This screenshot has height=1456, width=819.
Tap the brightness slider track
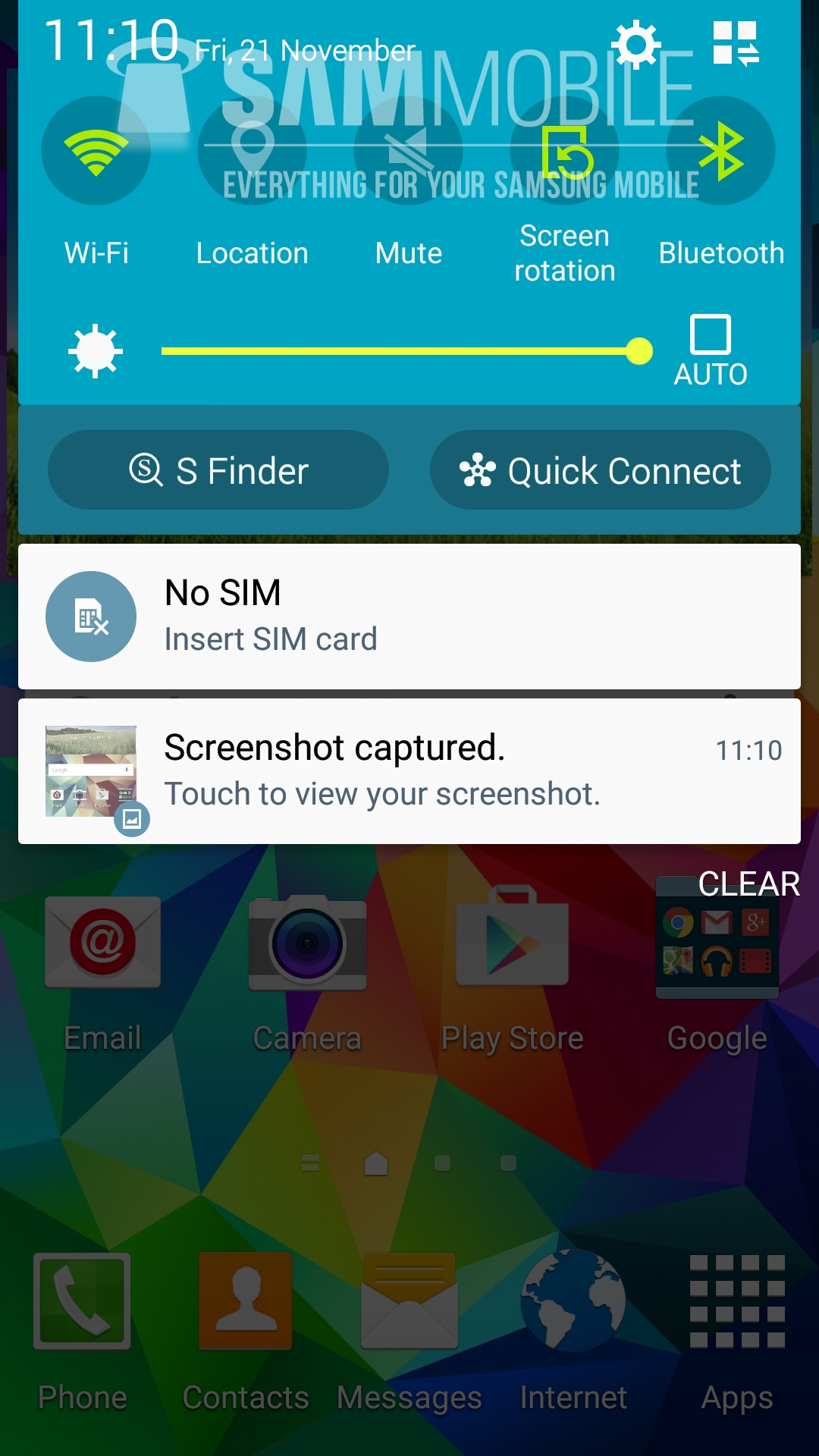394,351
